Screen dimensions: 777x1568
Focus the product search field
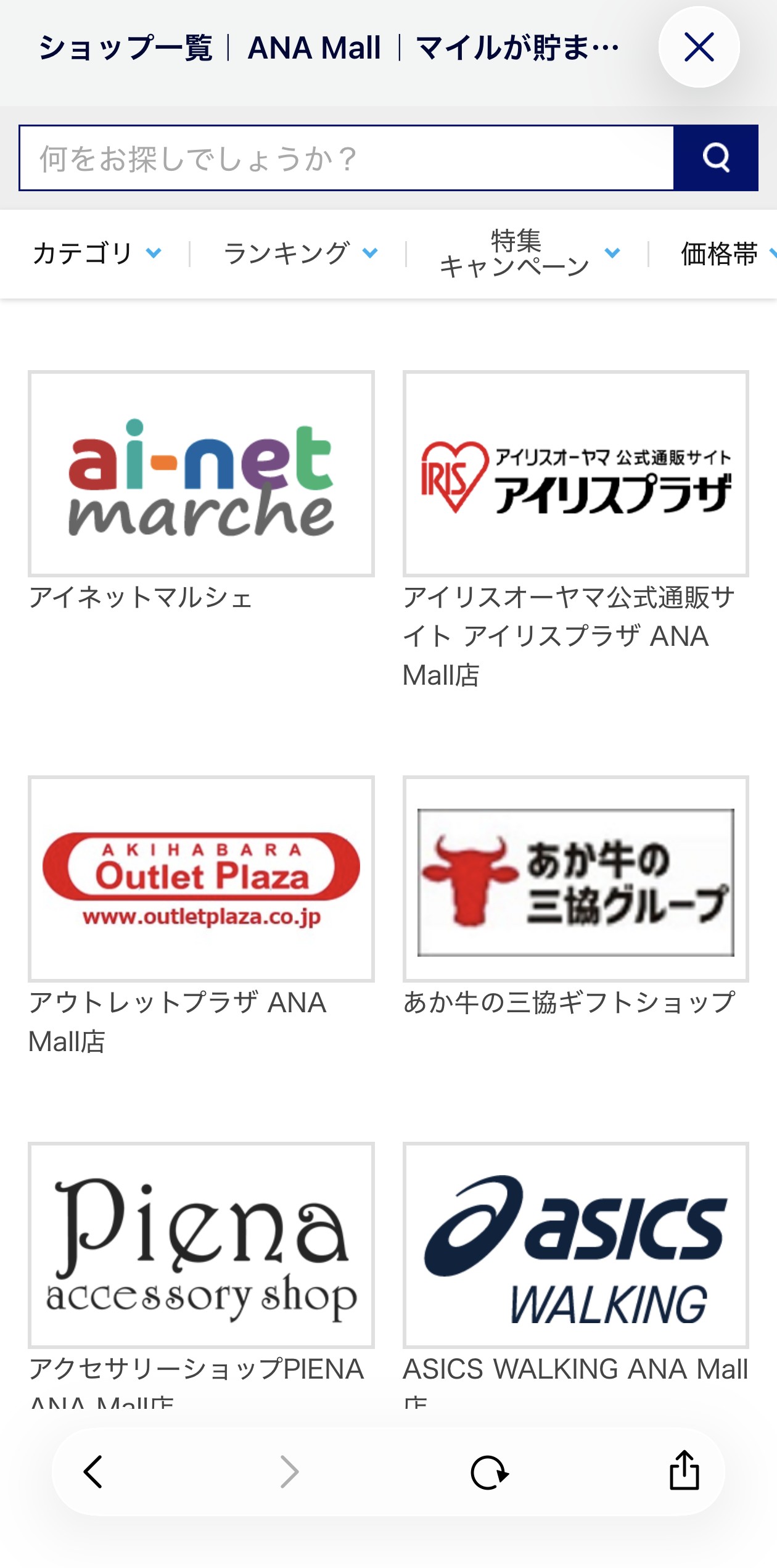point(347,159)
